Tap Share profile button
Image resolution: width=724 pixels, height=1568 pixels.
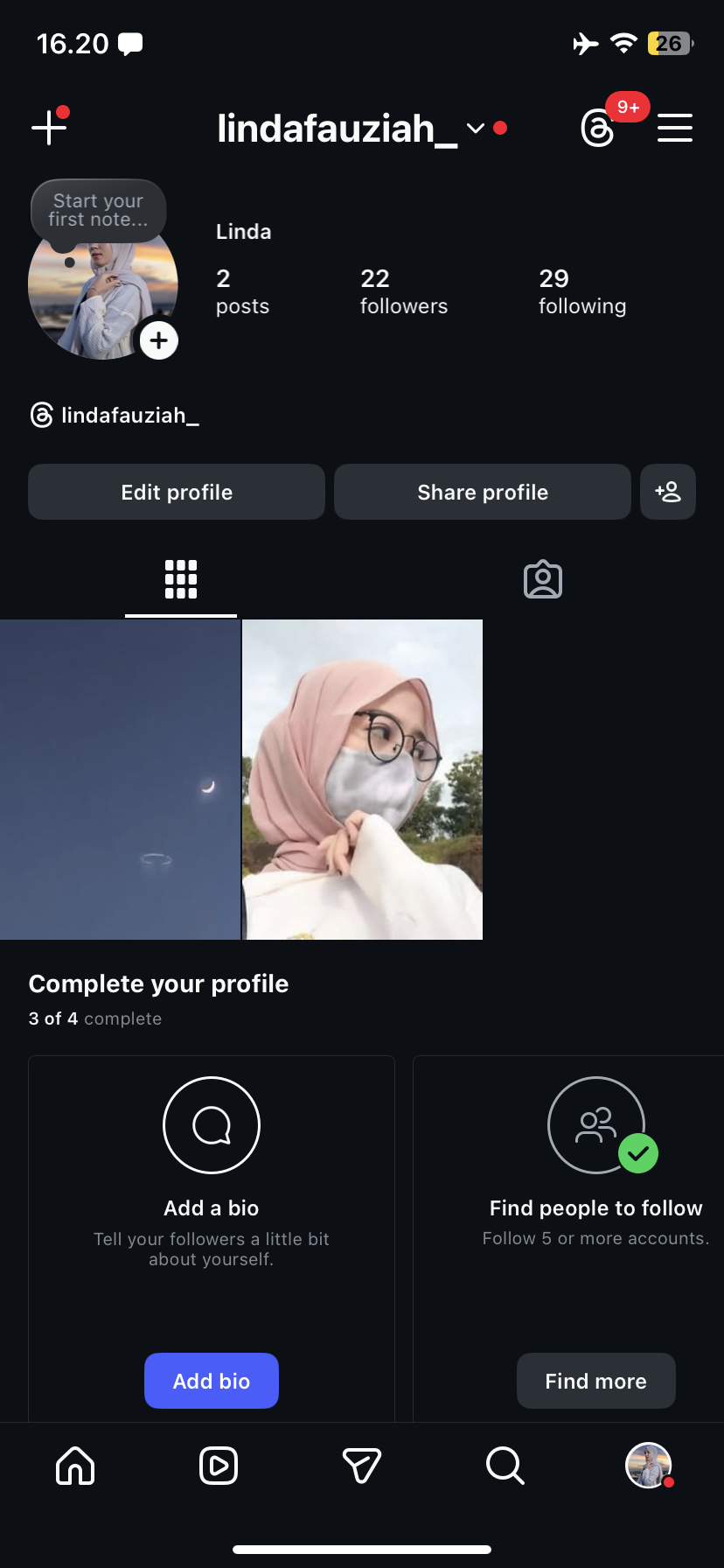483,492
